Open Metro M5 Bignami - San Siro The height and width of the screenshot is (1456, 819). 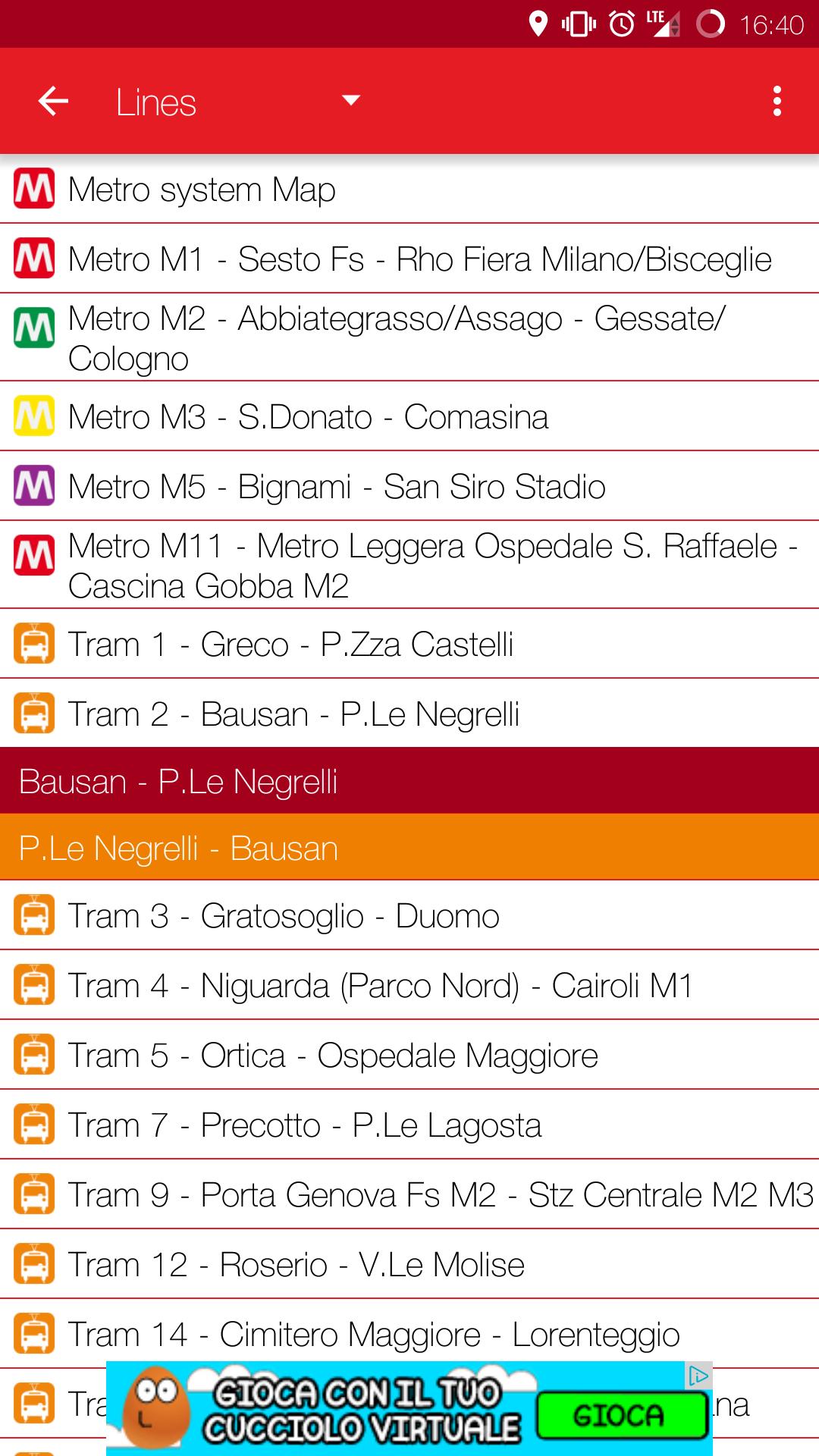point(409,487)
